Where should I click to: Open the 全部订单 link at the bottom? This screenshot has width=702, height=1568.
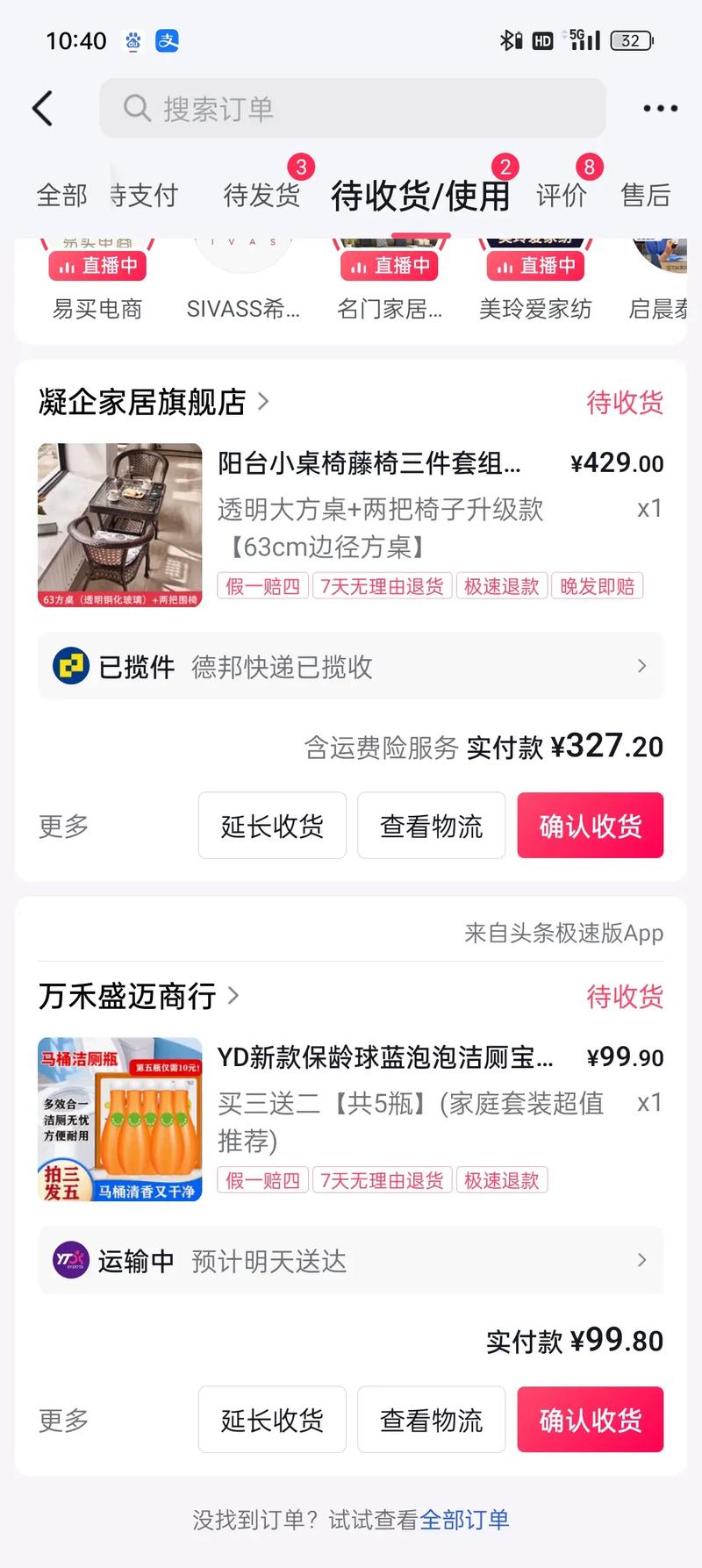[x=465, y=1520]
